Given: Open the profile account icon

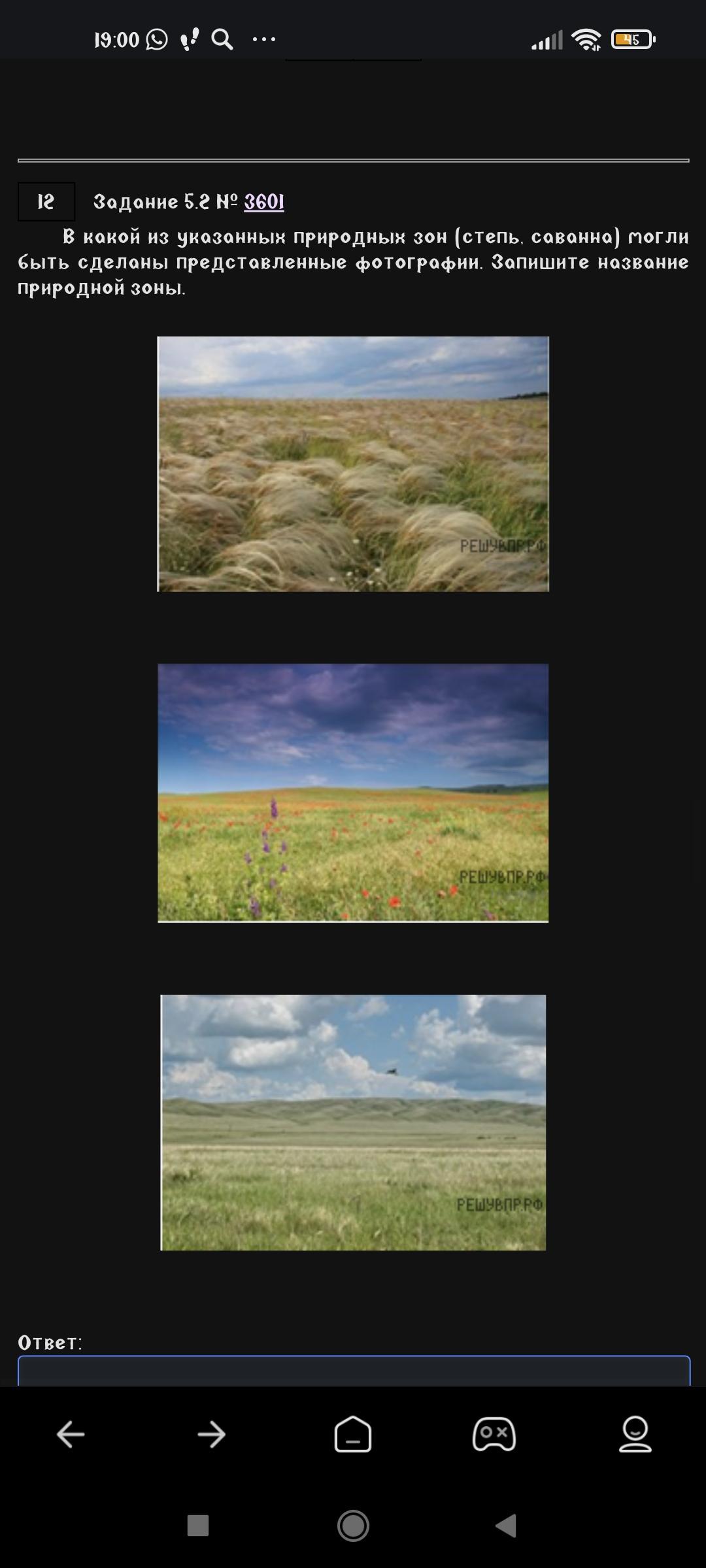Looking at the screenshot, I should [x=635, y=1434].
